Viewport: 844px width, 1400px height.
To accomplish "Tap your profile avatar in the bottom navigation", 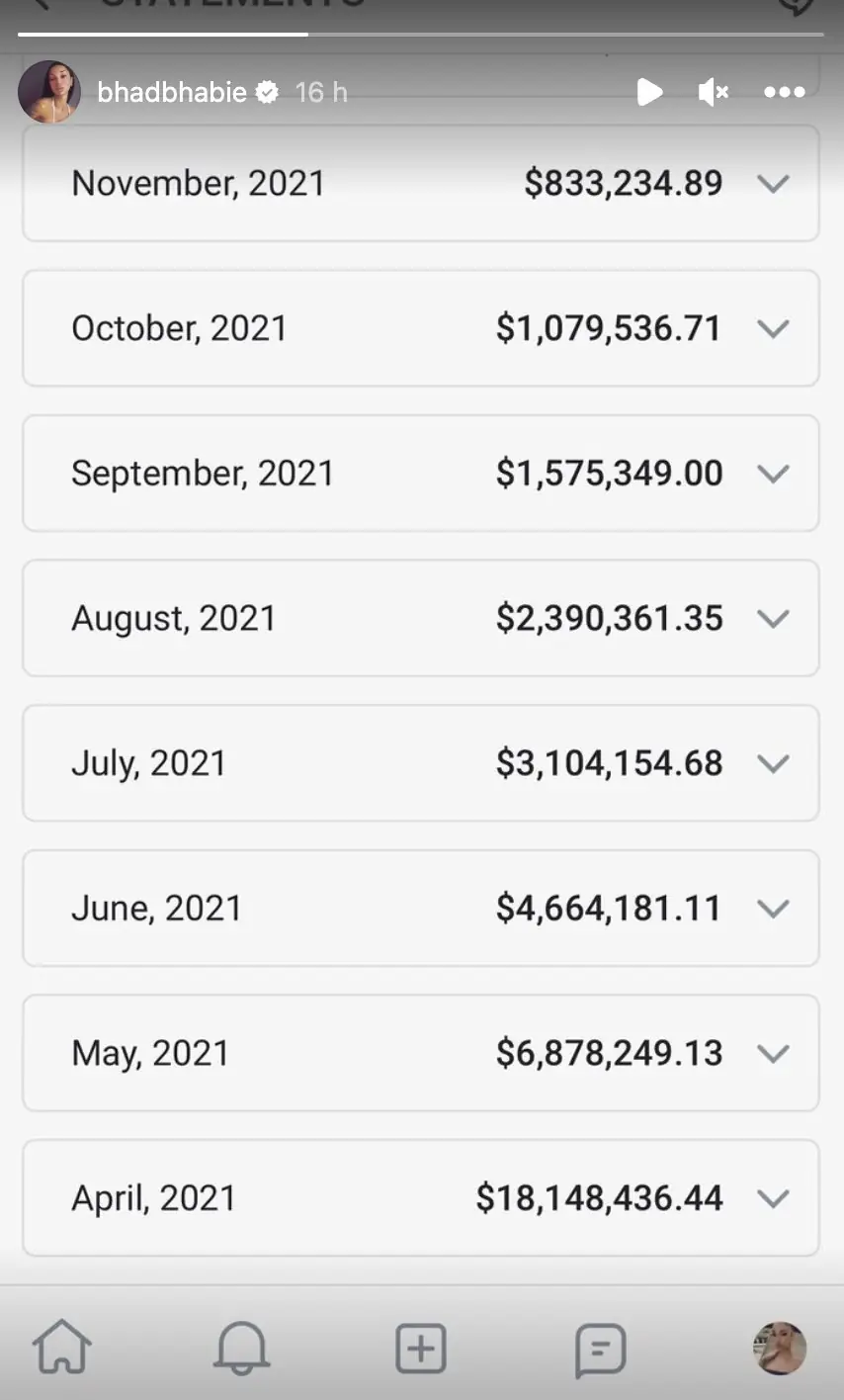I will pos(780,1348).
